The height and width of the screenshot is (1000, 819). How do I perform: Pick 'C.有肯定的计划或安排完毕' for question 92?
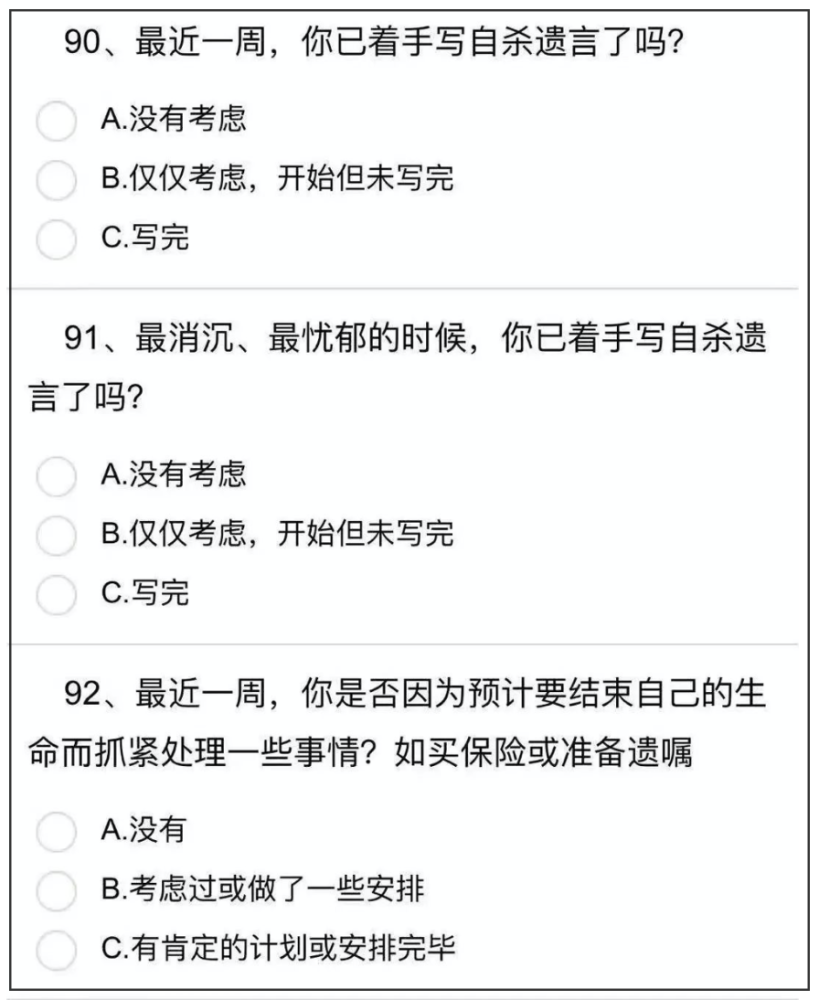click(x=56, y=949)
